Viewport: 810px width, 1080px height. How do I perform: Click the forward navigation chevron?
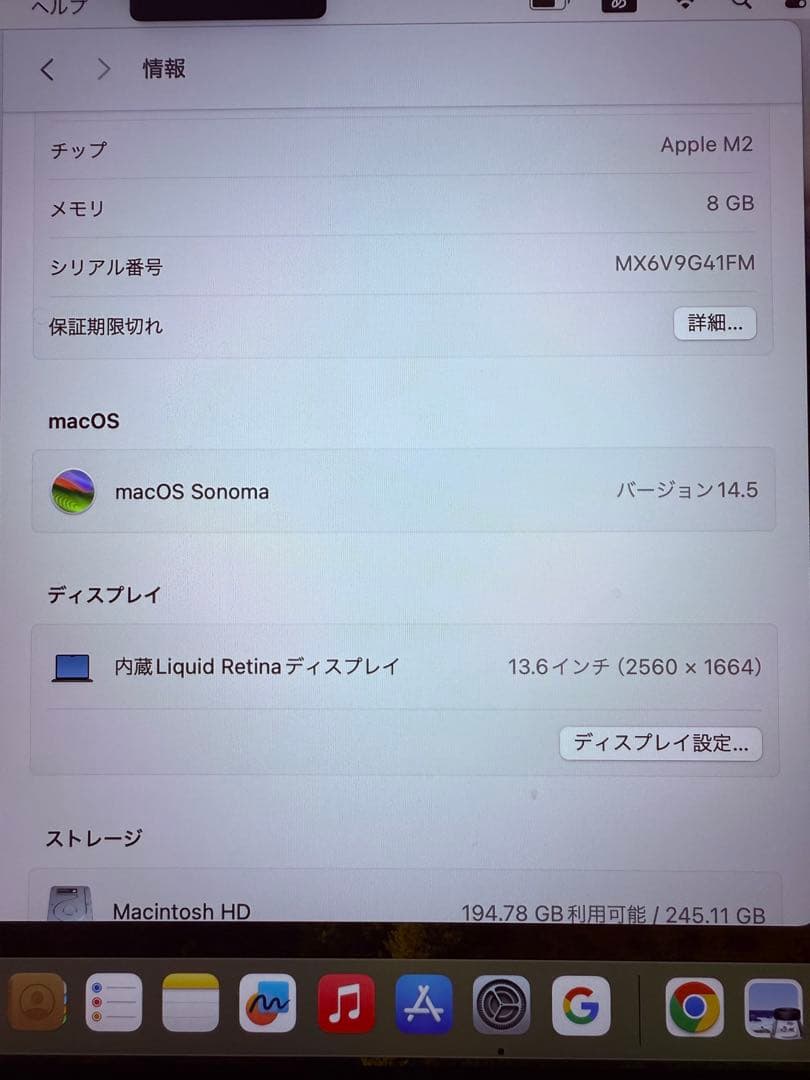click(x=103, y=69)
